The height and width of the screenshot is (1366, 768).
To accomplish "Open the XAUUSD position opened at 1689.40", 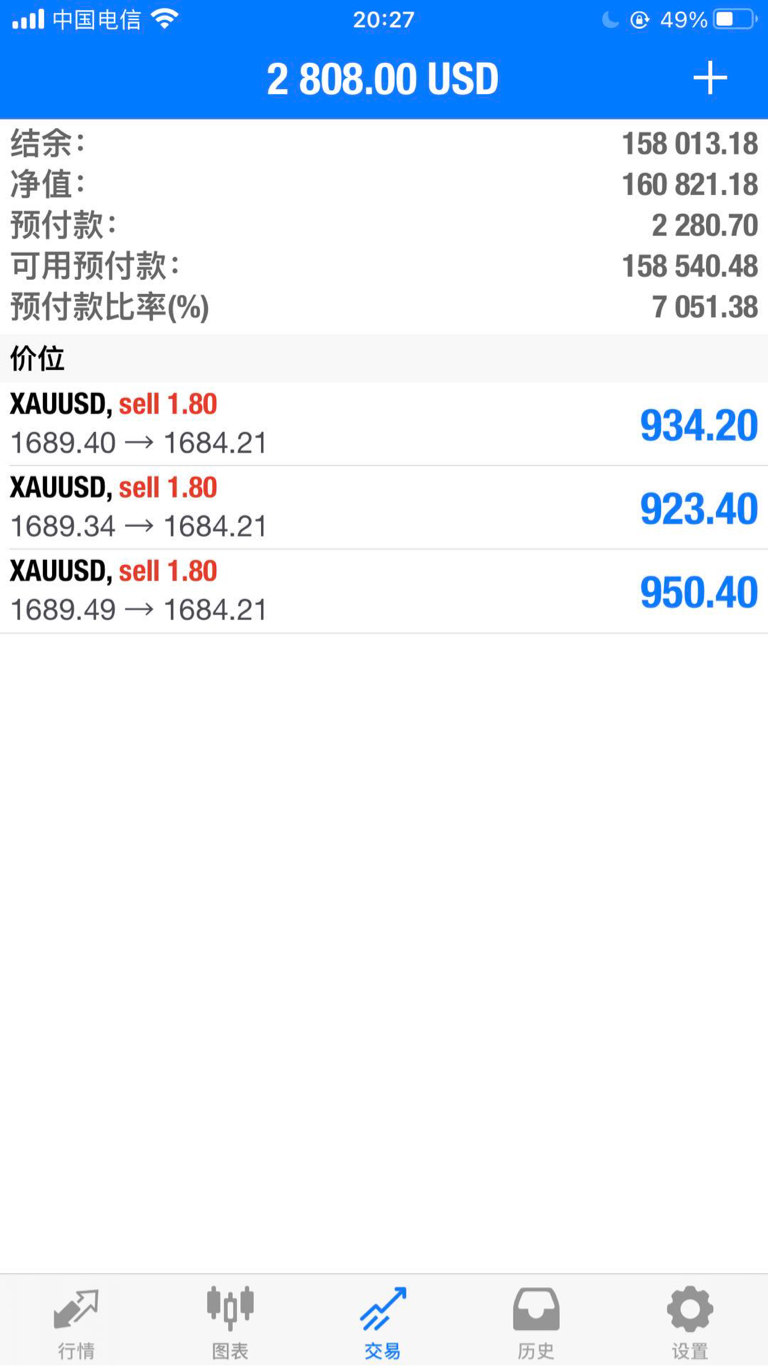I will 384,424.
